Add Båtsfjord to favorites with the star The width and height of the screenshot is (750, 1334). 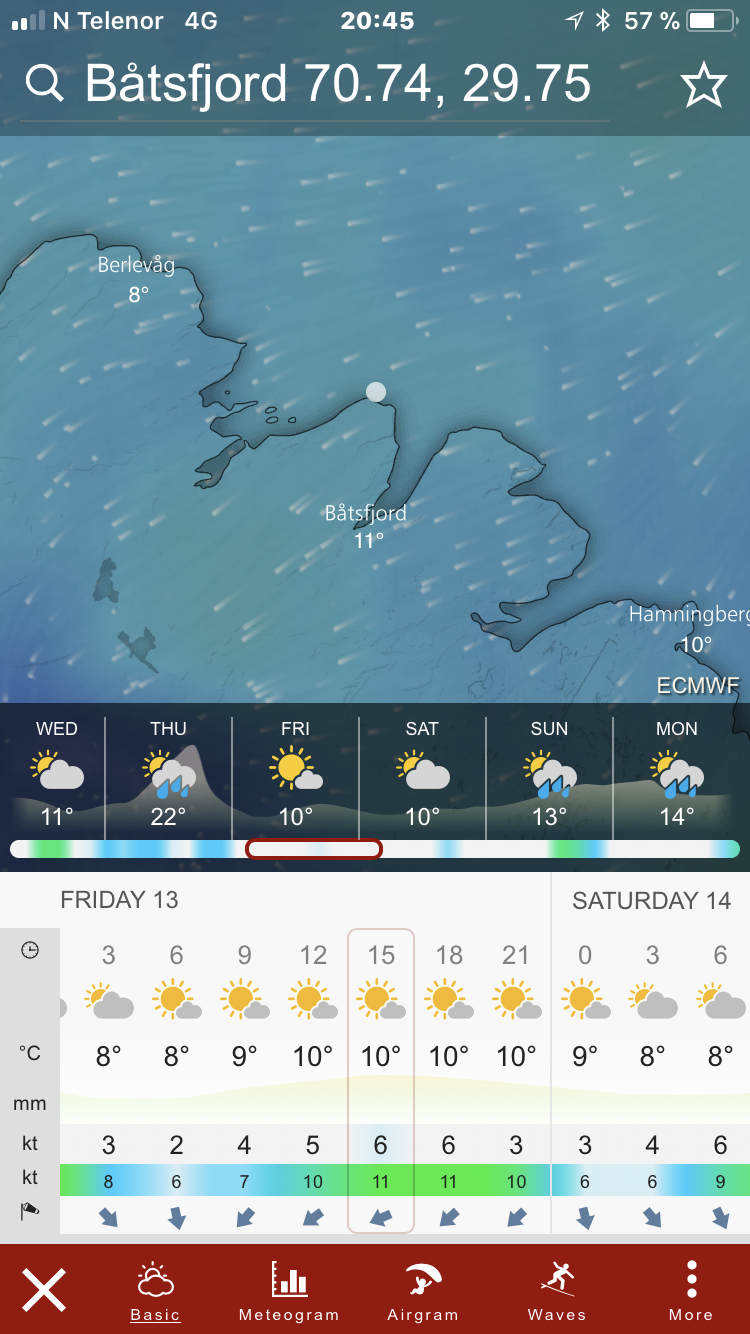(703, 86)
